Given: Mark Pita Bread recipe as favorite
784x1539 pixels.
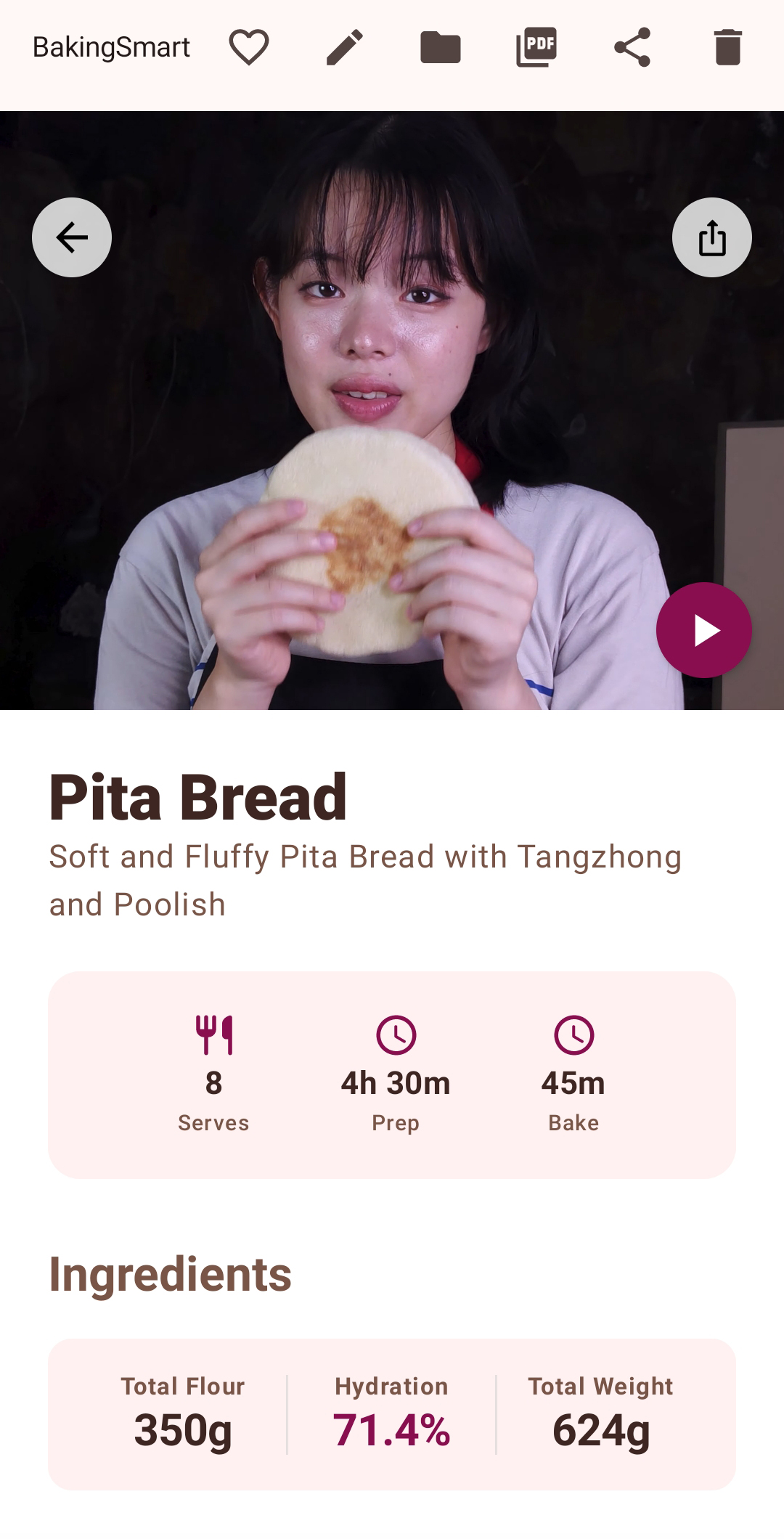Looking at the screenshot, I should click(249, 48).
